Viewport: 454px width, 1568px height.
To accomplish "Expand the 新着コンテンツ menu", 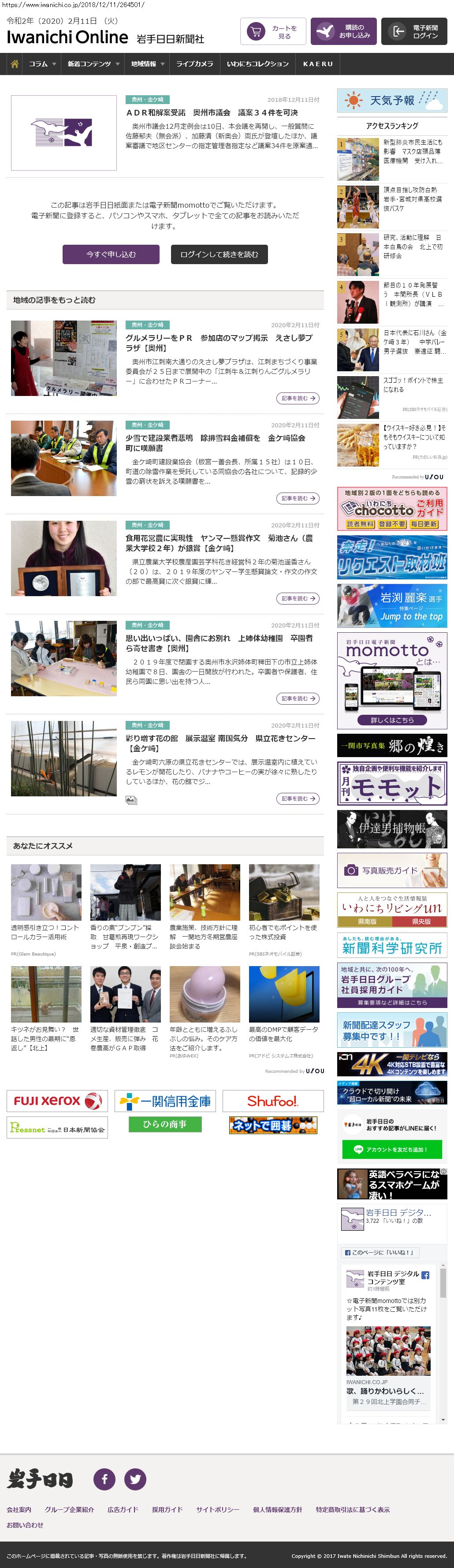I will pyautogui.click(x=93, y=64).
